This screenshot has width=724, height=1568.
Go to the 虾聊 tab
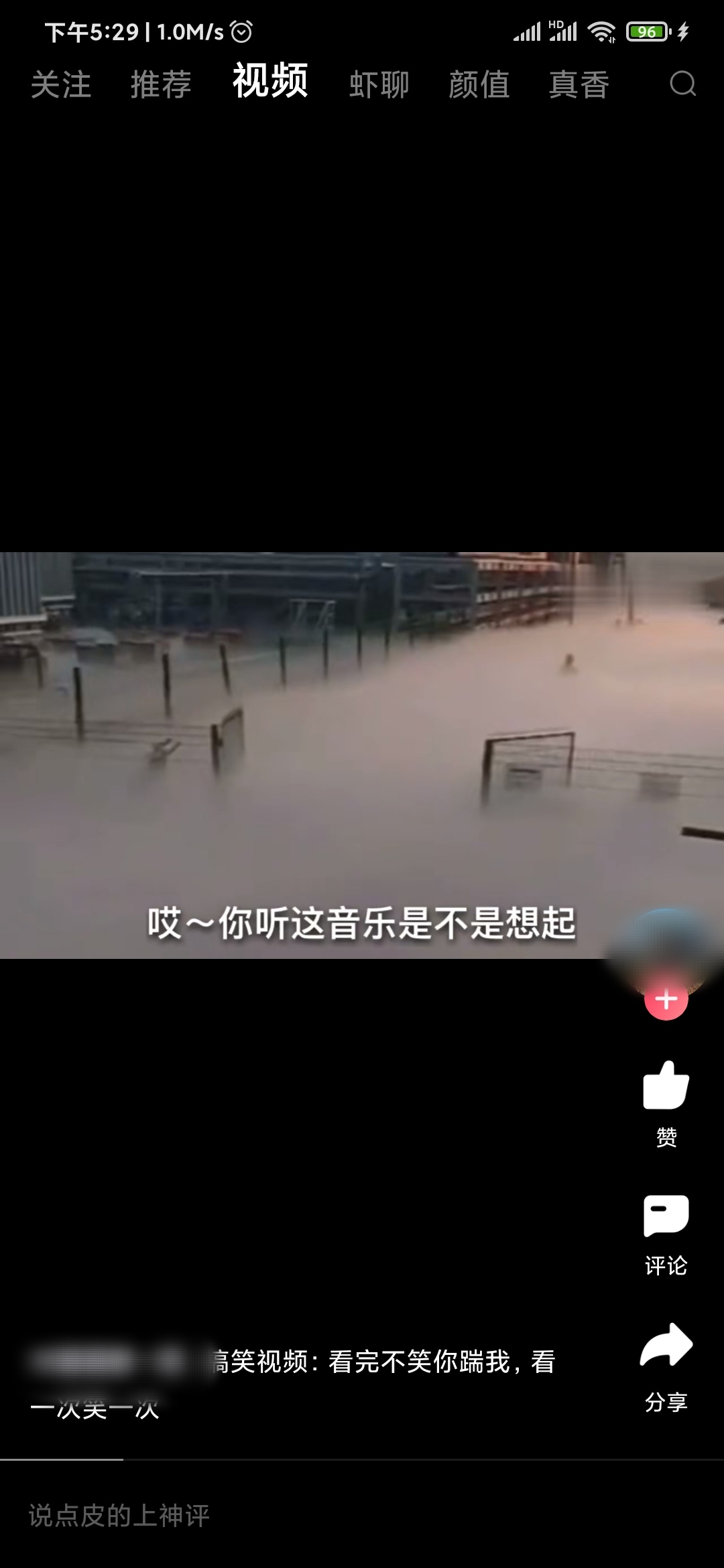point(379,85)
